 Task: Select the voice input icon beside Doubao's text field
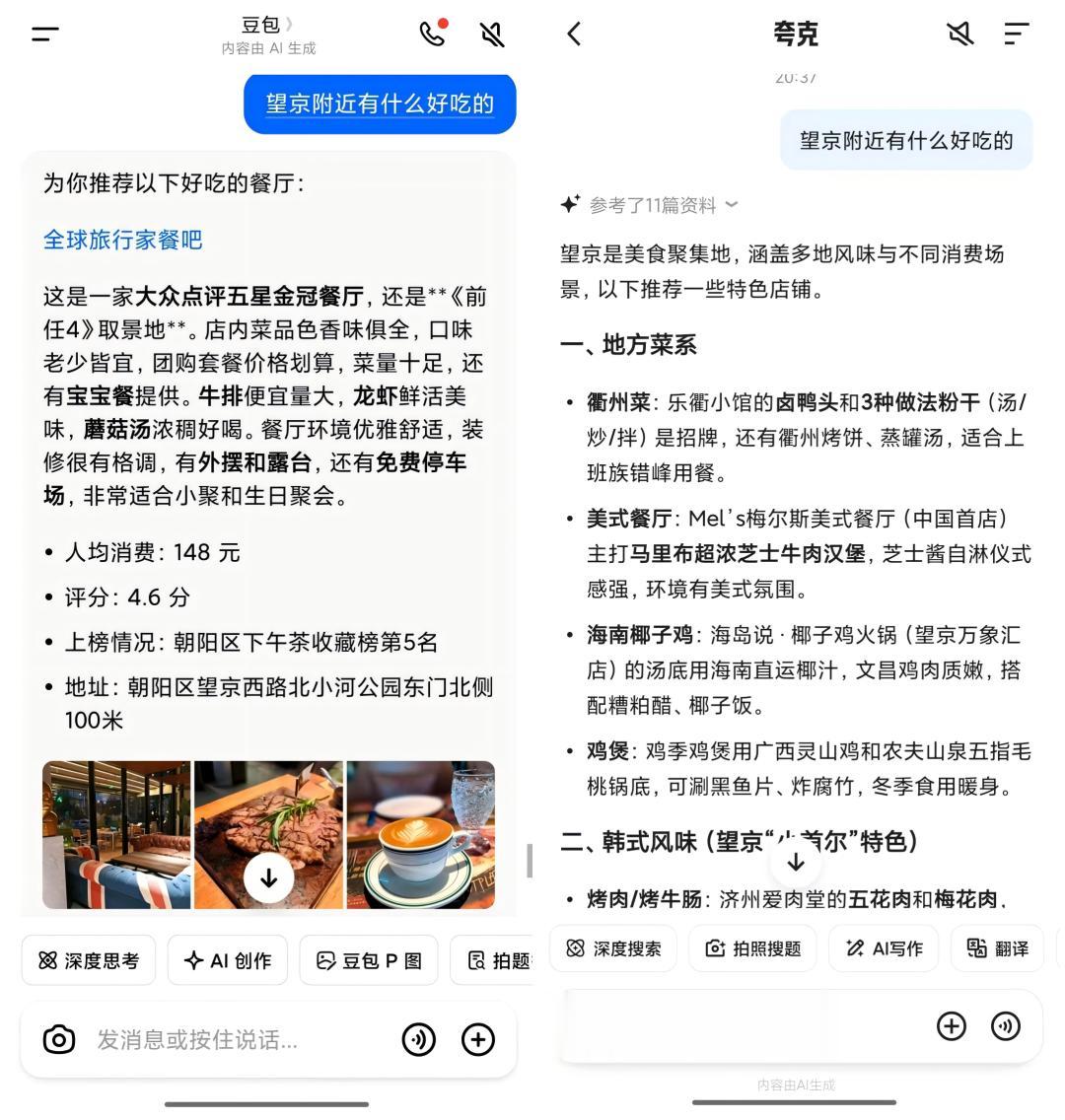click(x=419, y=1039)
